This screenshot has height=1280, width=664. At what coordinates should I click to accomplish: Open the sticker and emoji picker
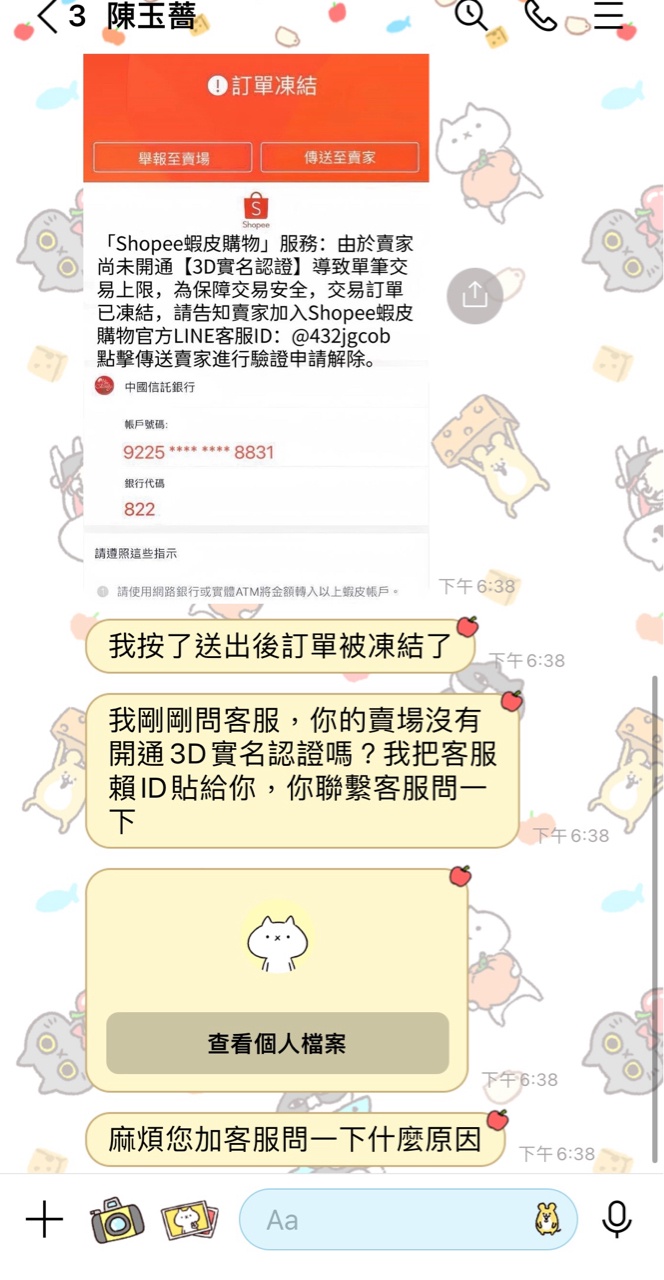pos(548,1220)
